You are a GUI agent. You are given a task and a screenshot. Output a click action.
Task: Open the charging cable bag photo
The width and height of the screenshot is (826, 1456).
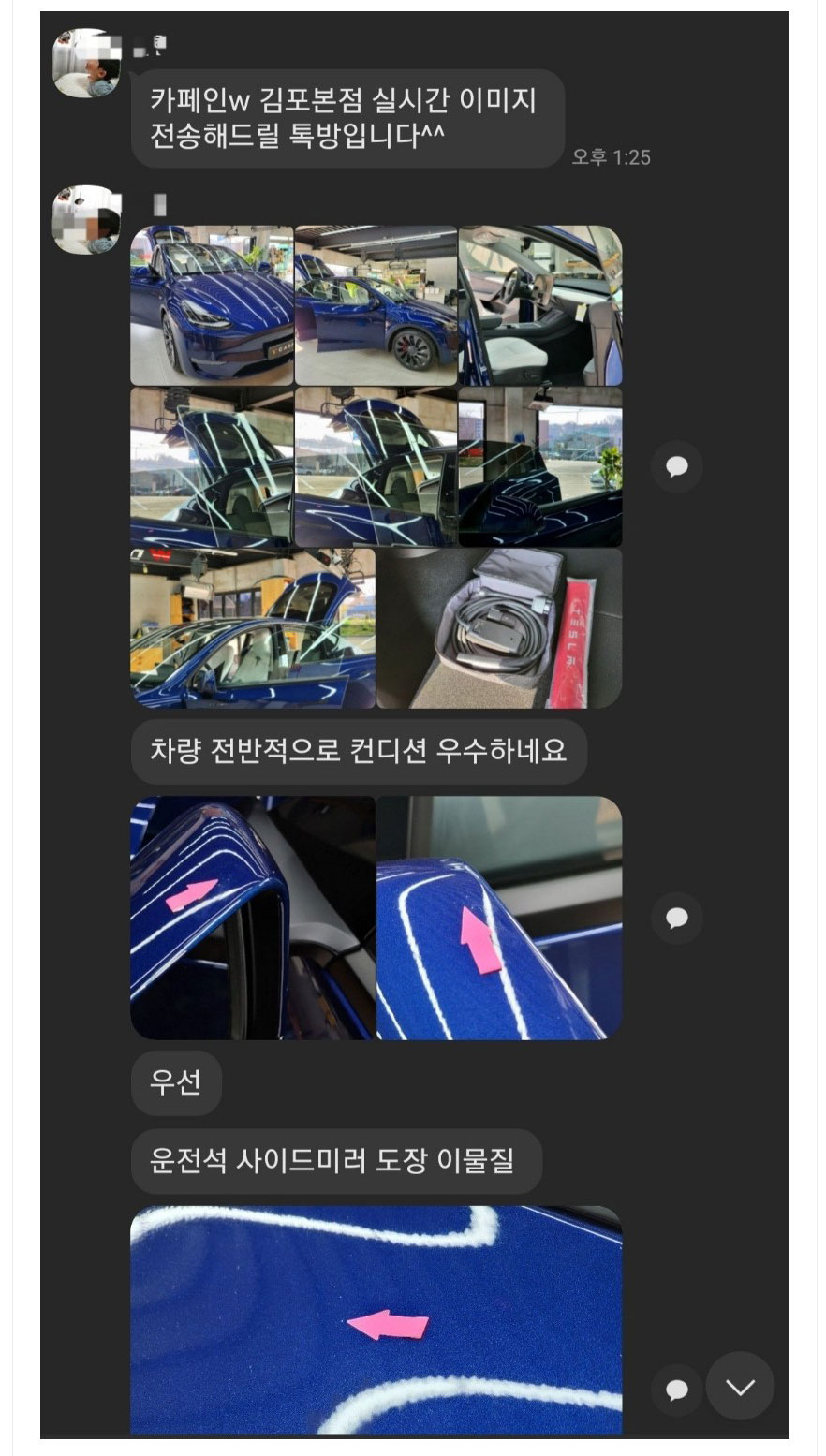click(x=499, y=628)
